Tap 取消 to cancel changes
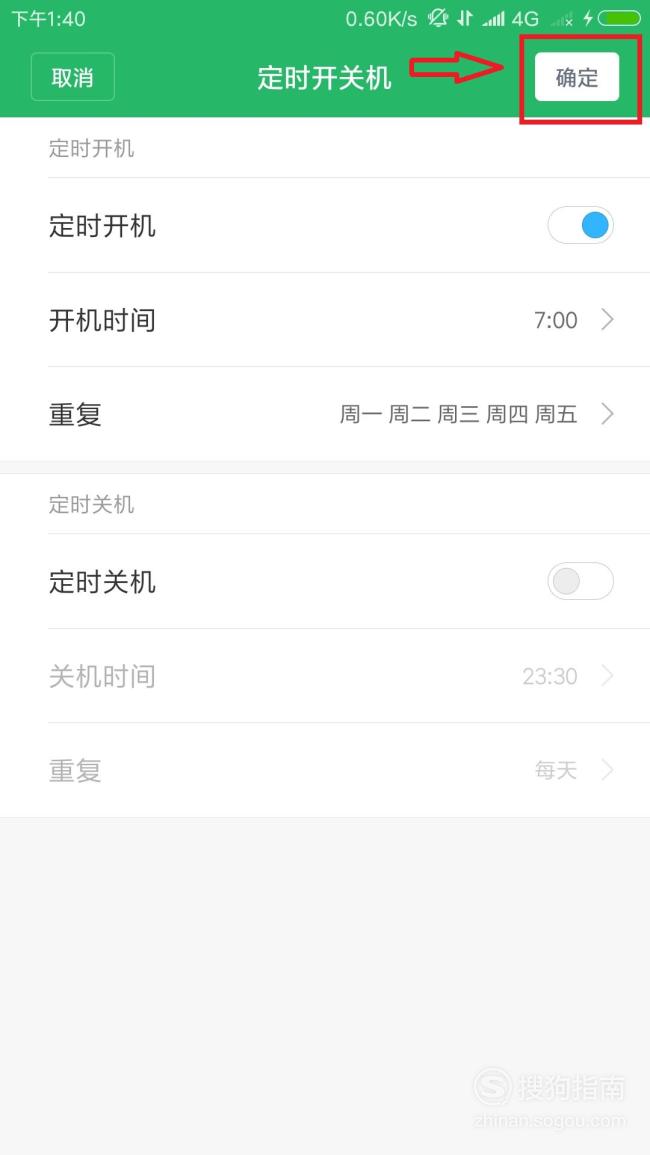Screen dimensions: 650x1155 click(72, 77)
